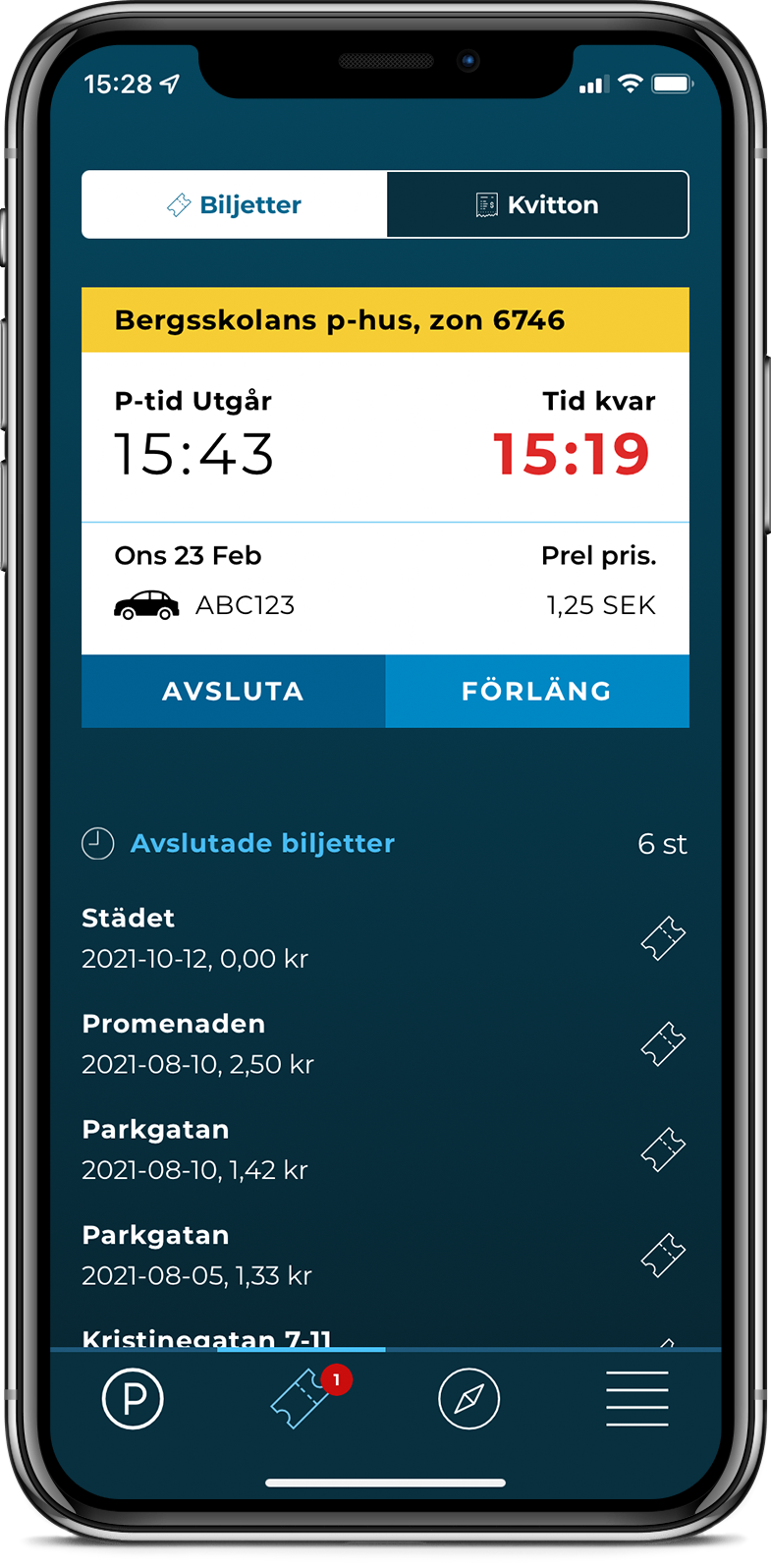Extend parking time with FÖRLÄNG
The height and width of the screenshot is (1568, 771).
click(537, 691)
